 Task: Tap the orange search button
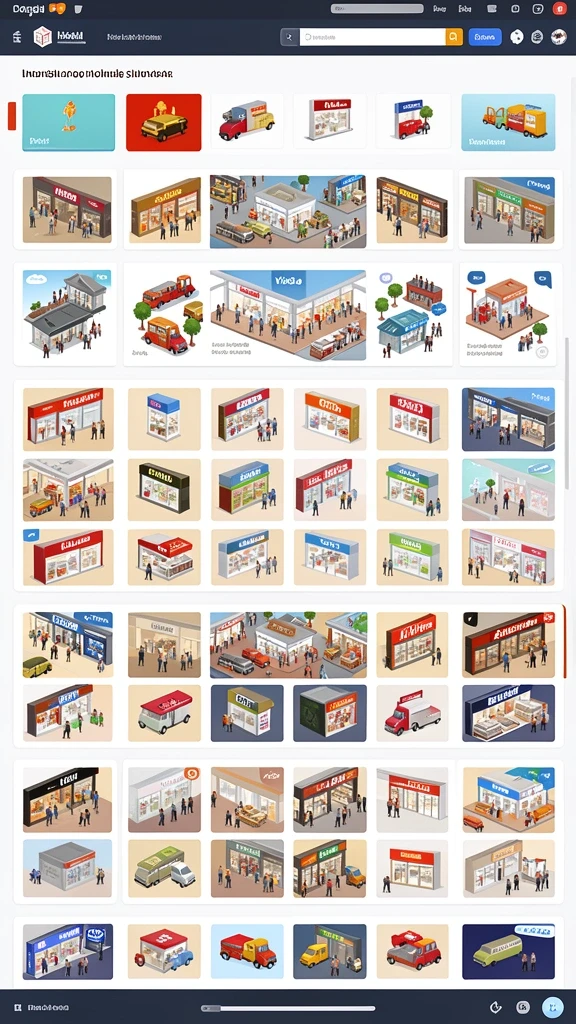[454, 37]
